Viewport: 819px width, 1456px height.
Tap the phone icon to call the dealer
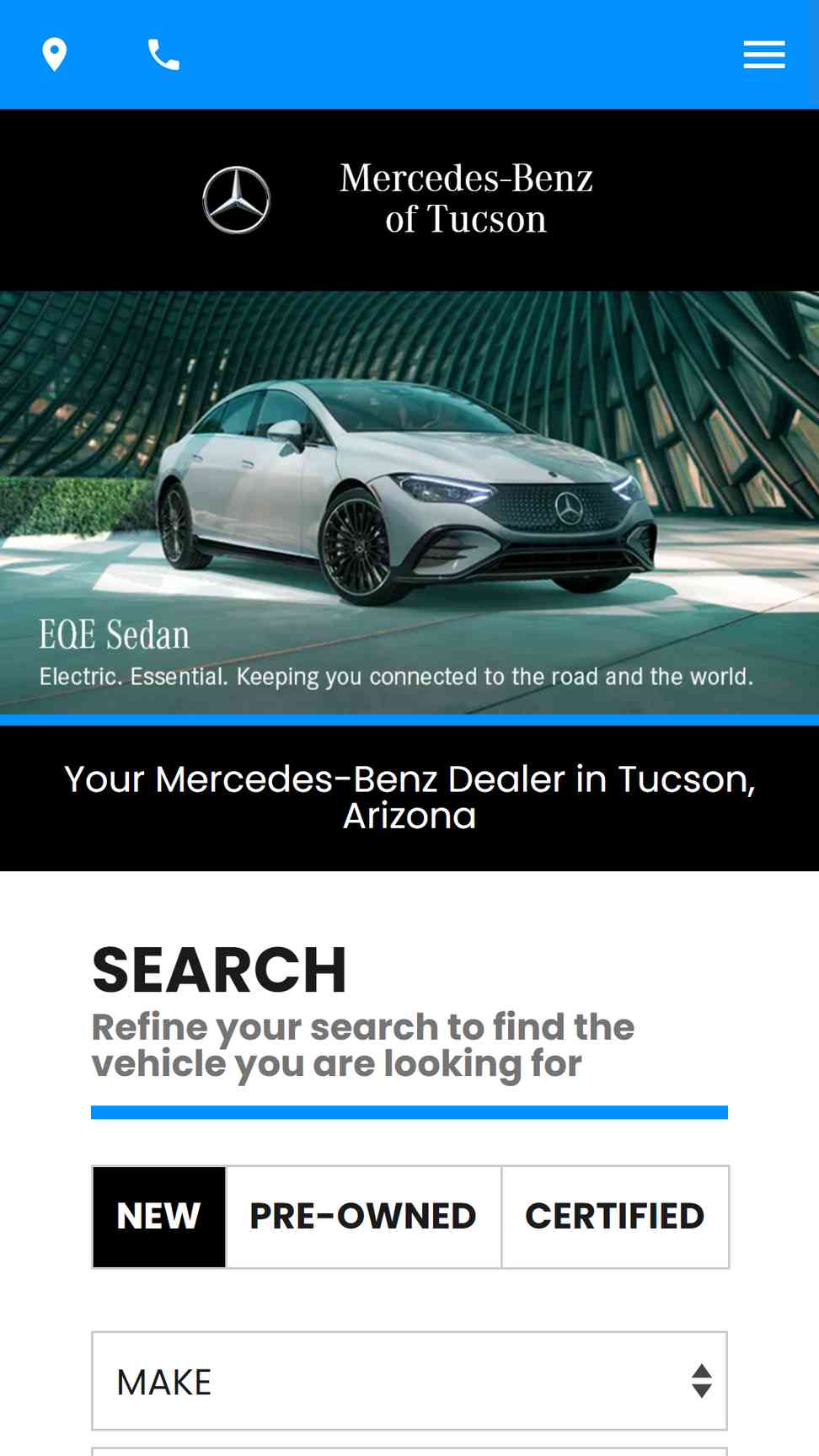(x=163, y=55)
